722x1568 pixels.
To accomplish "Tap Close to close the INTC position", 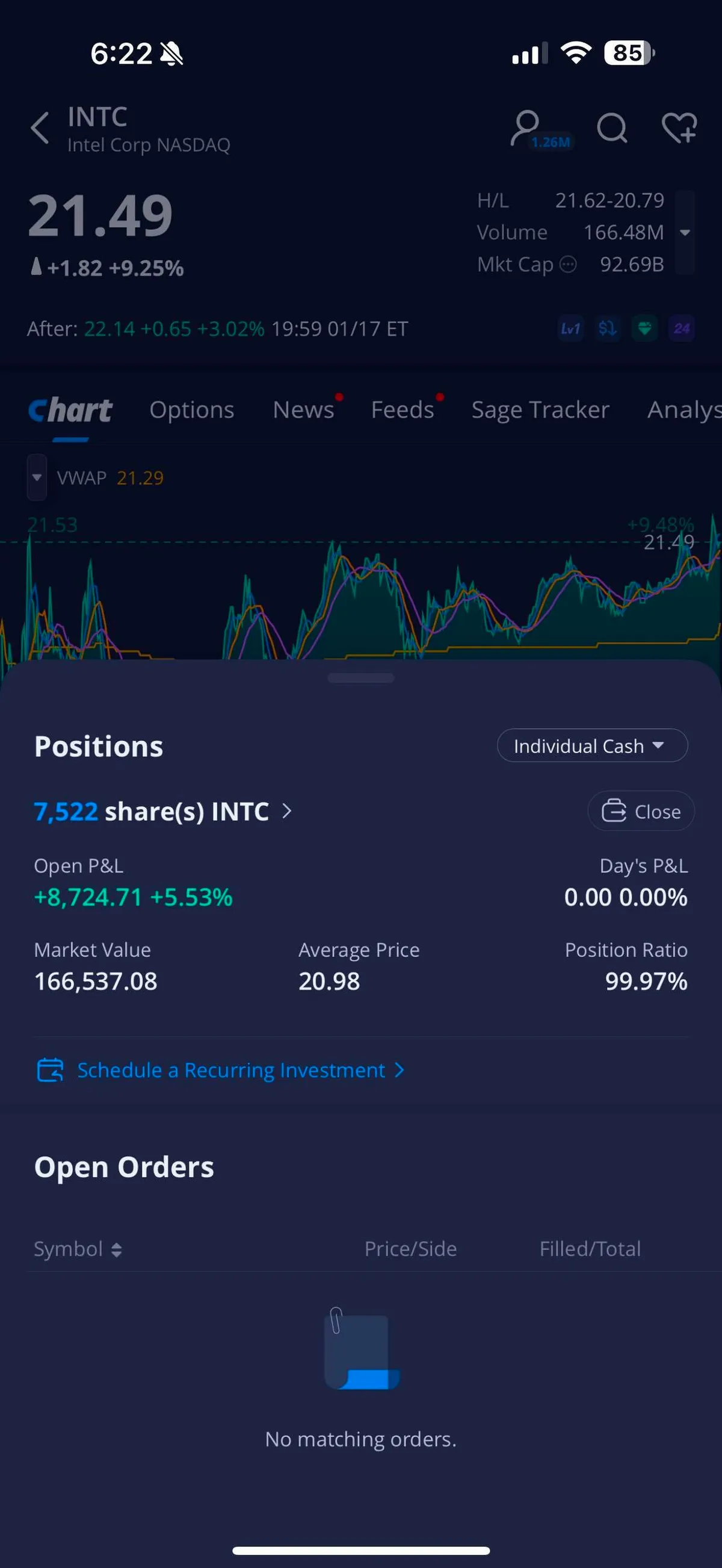I will pyautogui.click(x=641, y=811).
